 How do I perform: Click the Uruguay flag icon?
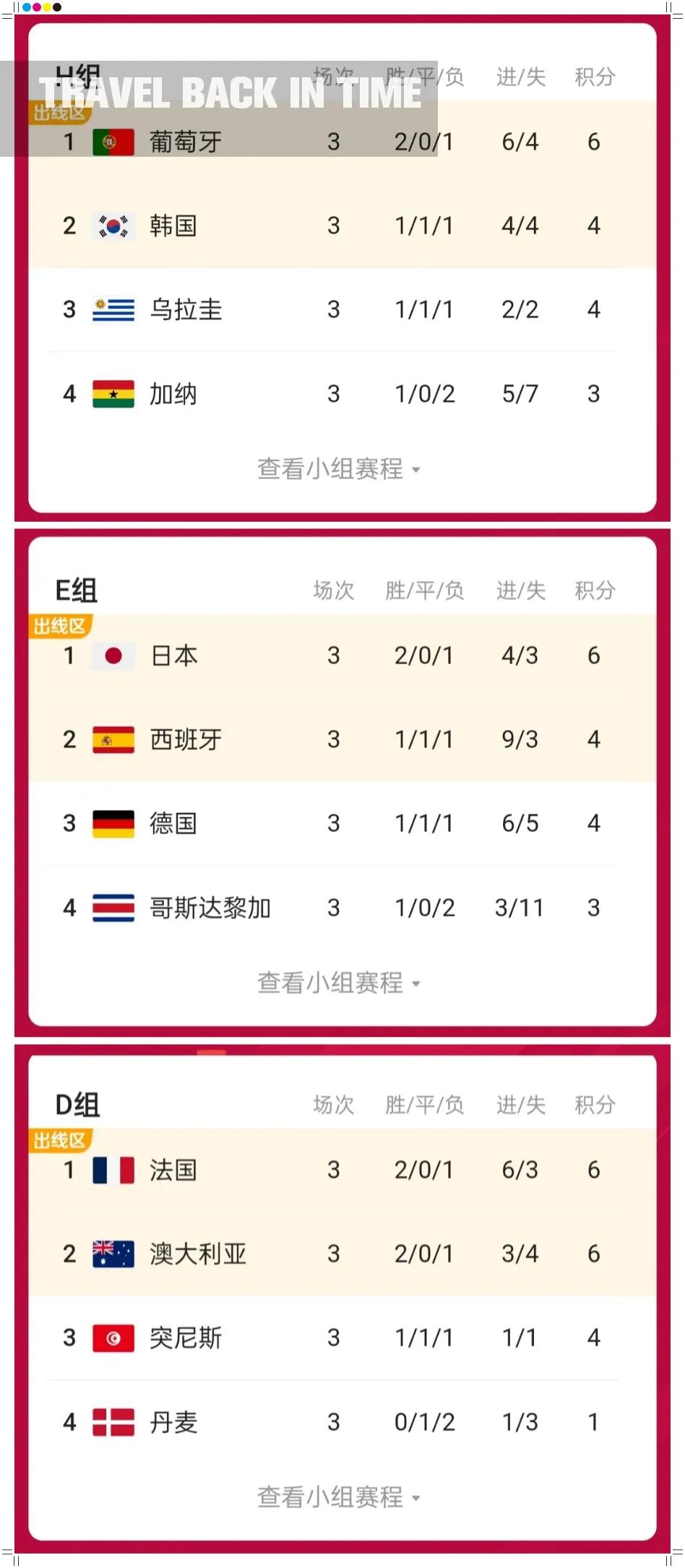coord(112,309)
